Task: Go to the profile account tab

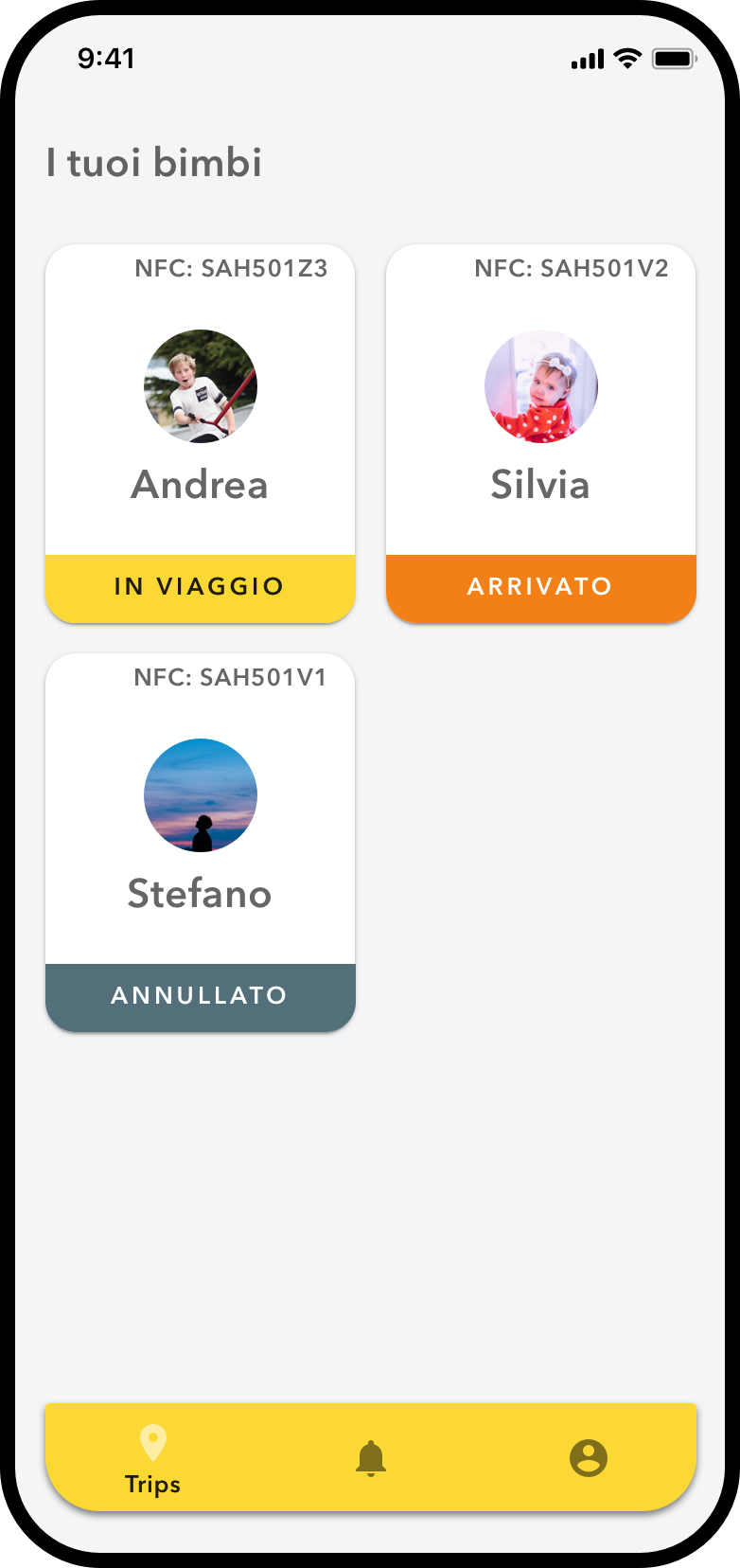Action: pos(588,1458)
